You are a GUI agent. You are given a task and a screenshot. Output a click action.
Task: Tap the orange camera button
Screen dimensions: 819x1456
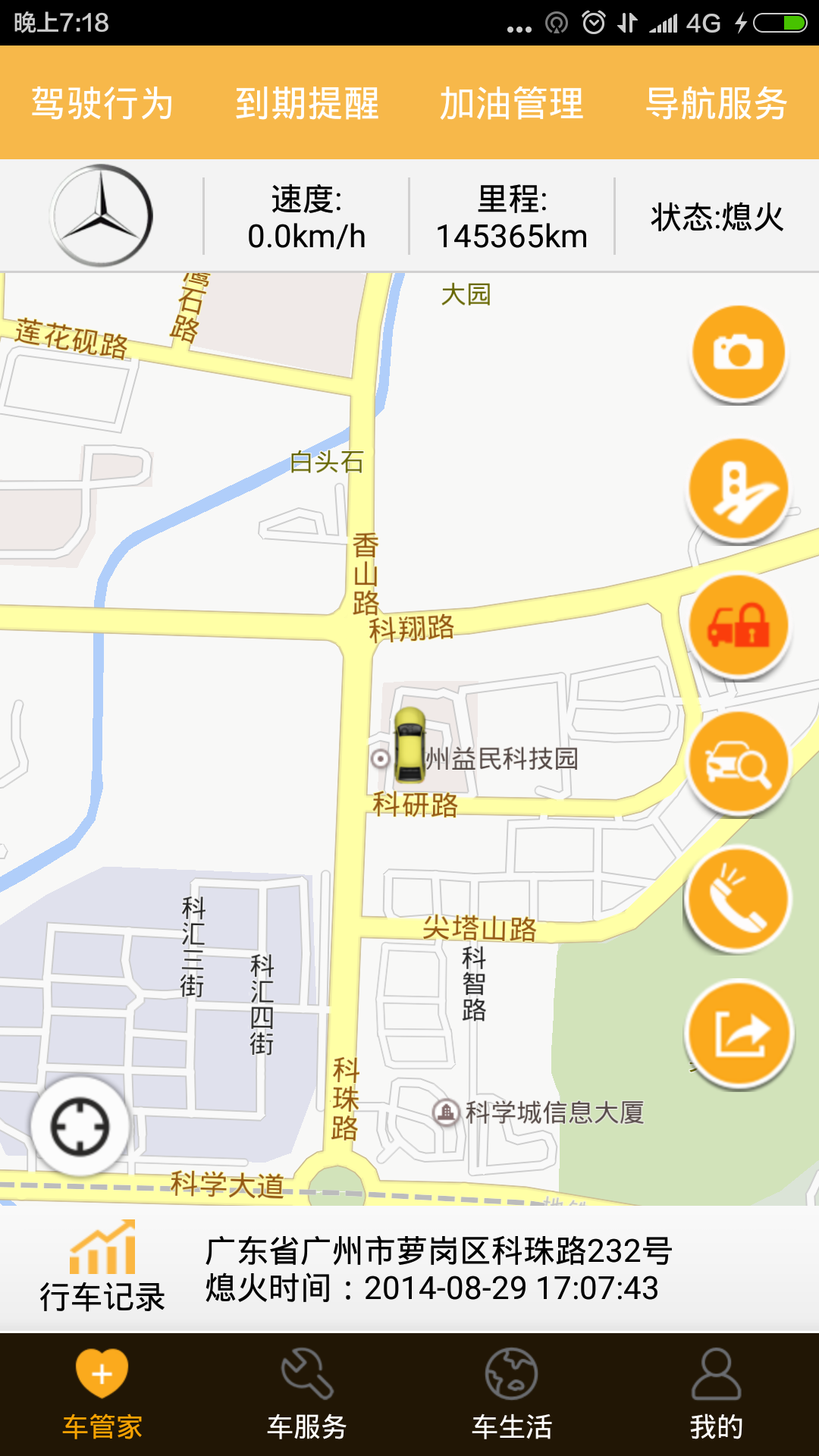pyautogui.click(x=739, y=353)
